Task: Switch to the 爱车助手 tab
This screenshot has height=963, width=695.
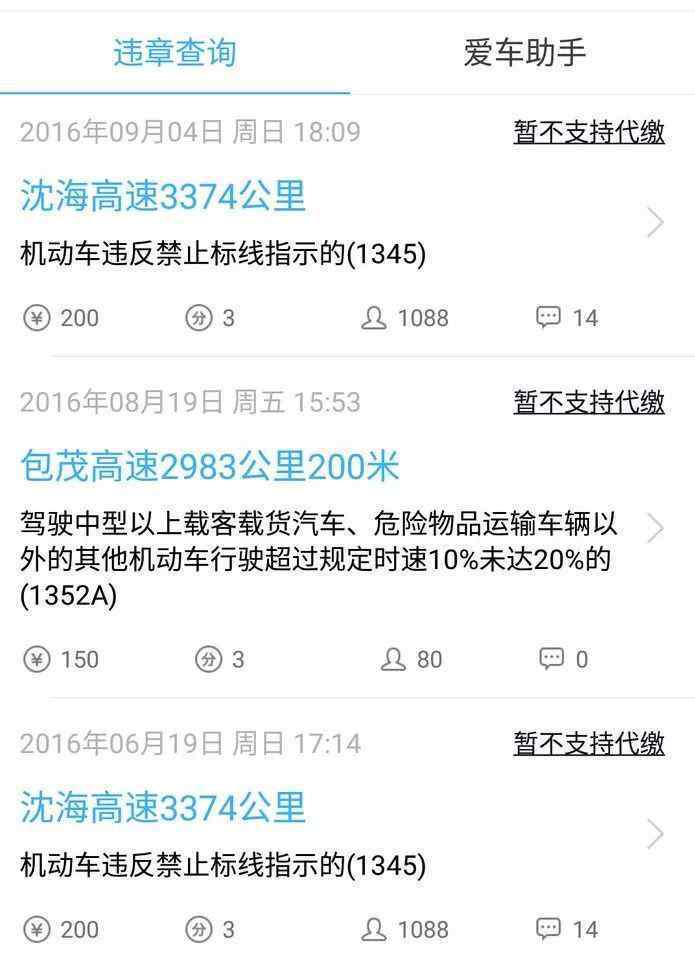Action: tap(524, 52)
